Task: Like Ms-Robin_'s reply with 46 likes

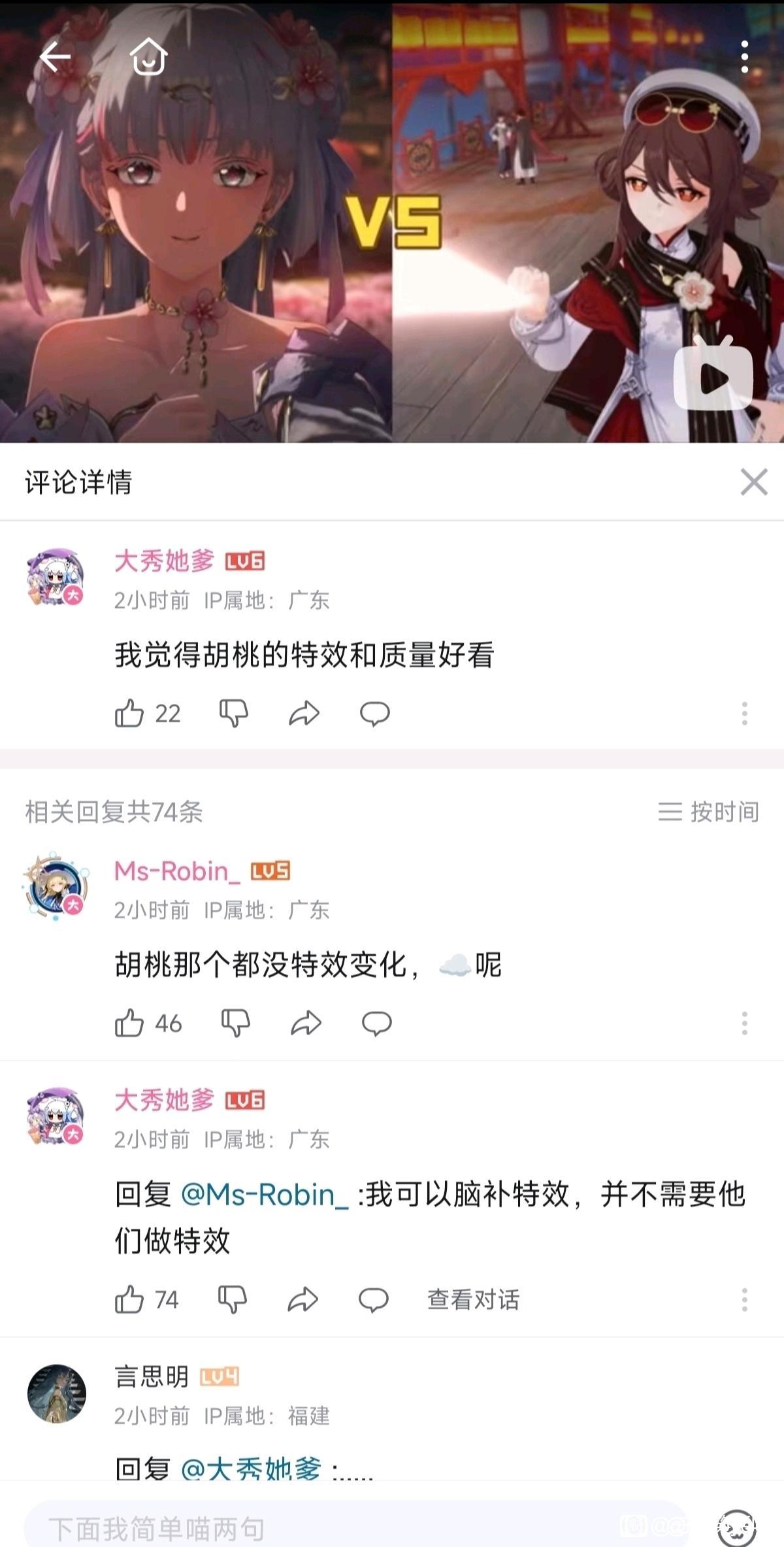Action: [129, 1023]
